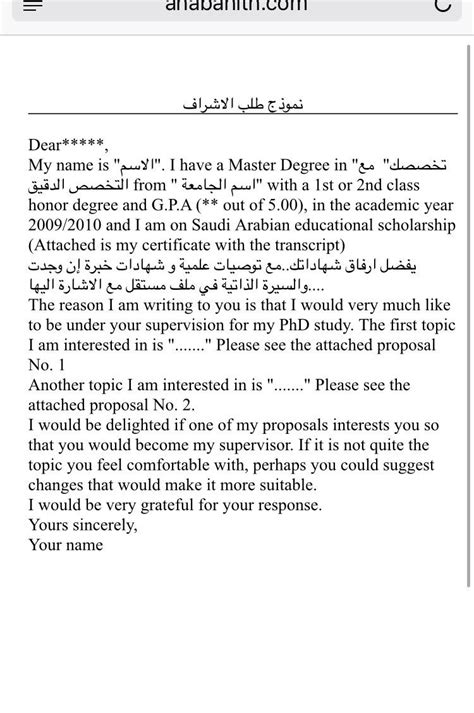474x713 pixels.
Task: Open the reader view lines icon
Action: pos(33,5)
